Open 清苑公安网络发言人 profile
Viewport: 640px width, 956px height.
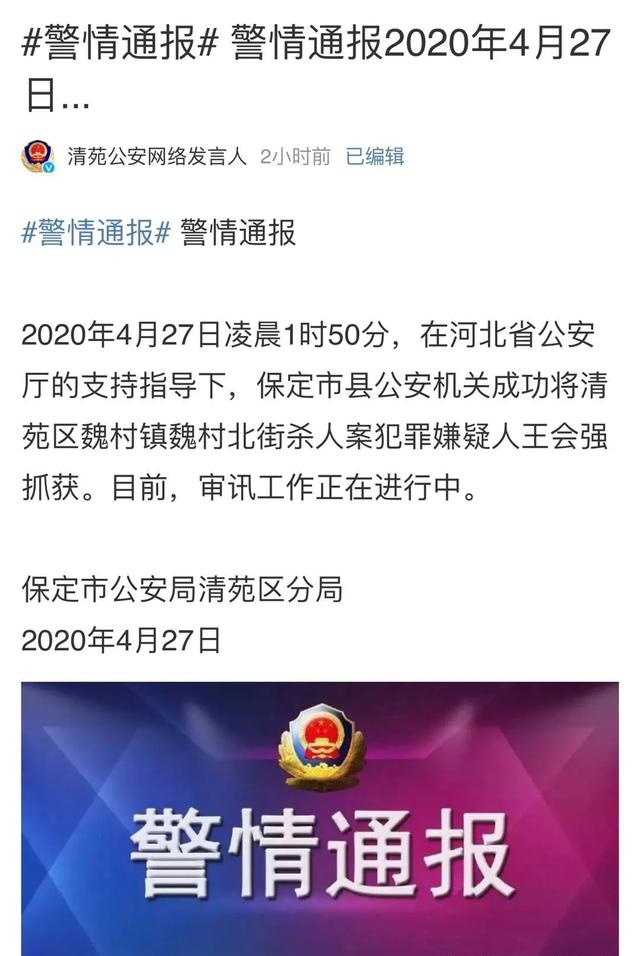pos(156,157)
